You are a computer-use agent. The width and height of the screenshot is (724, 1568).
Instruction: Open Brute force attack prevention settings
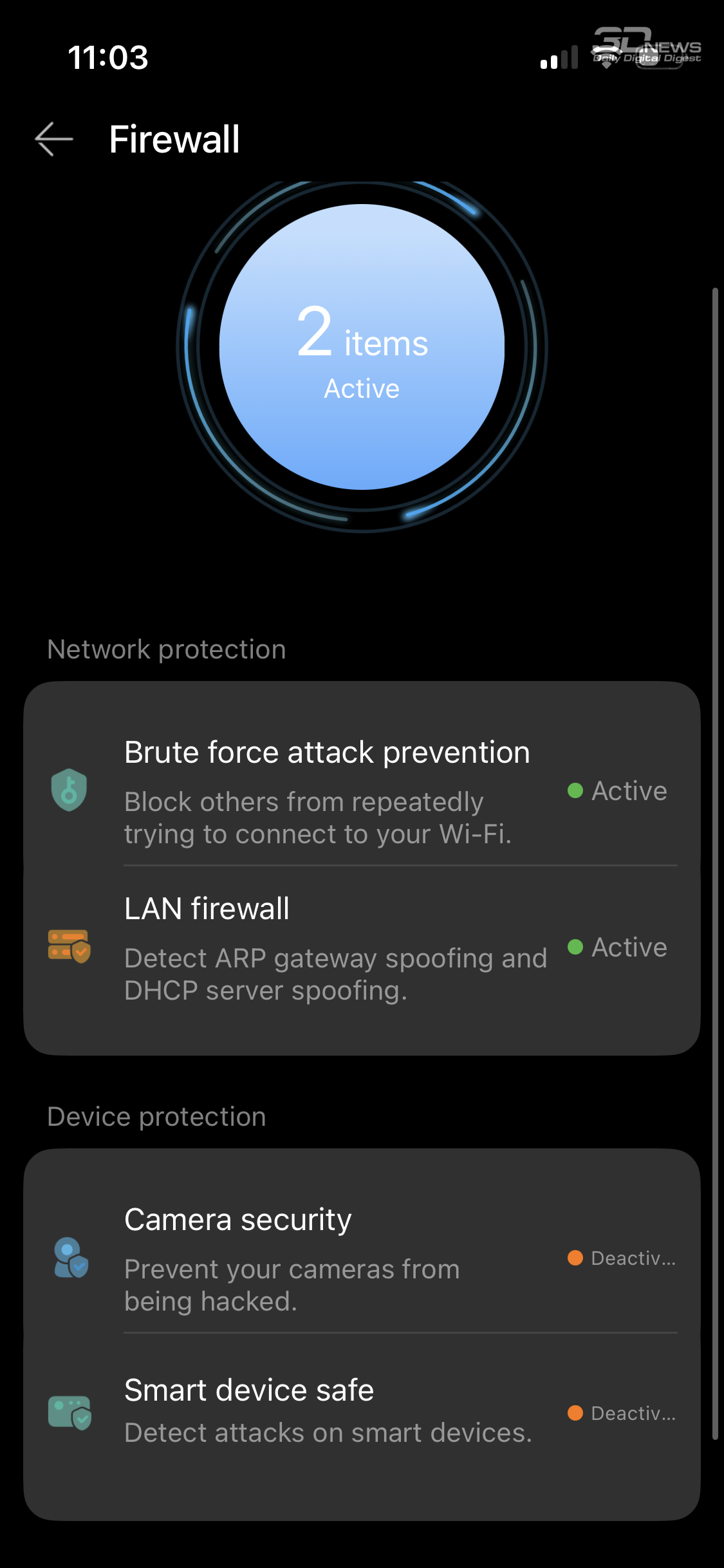click(x=360, y=790)
